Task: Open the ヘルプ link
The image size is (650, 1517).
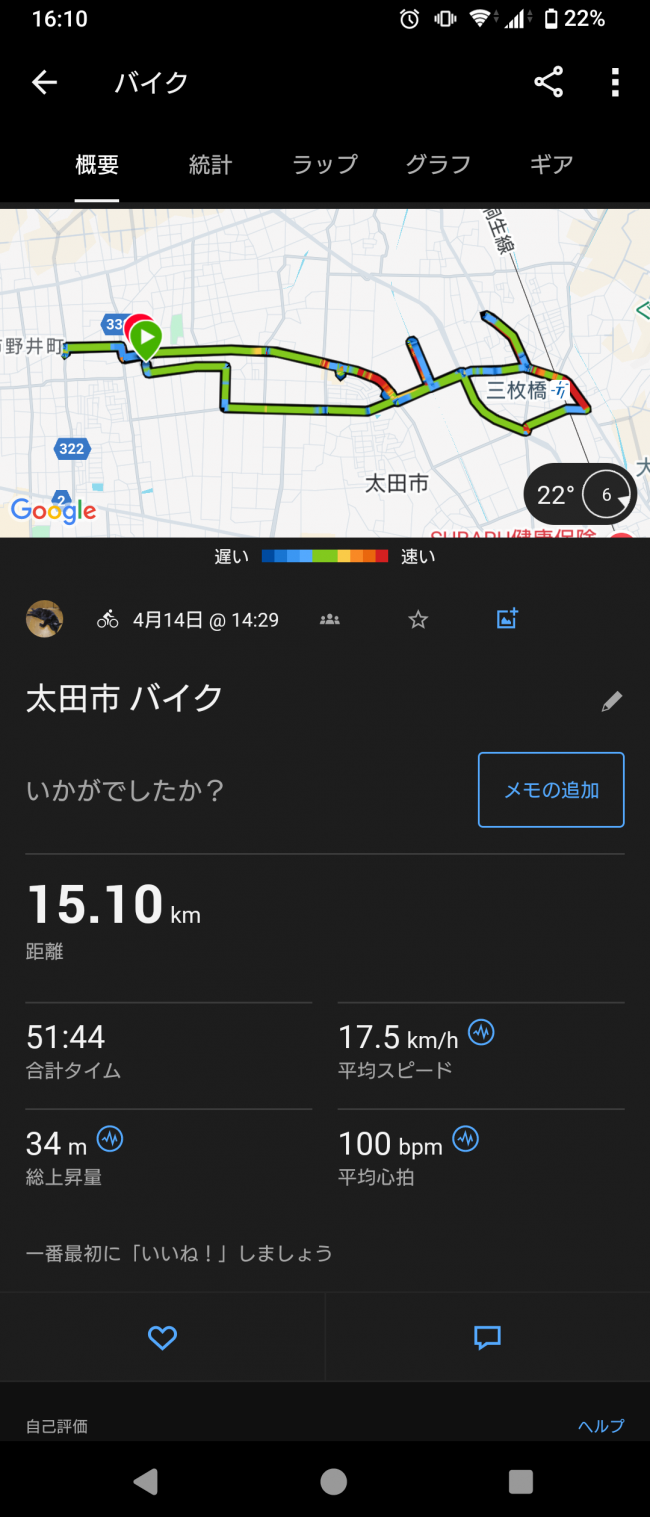Action: click(600, 1426)
